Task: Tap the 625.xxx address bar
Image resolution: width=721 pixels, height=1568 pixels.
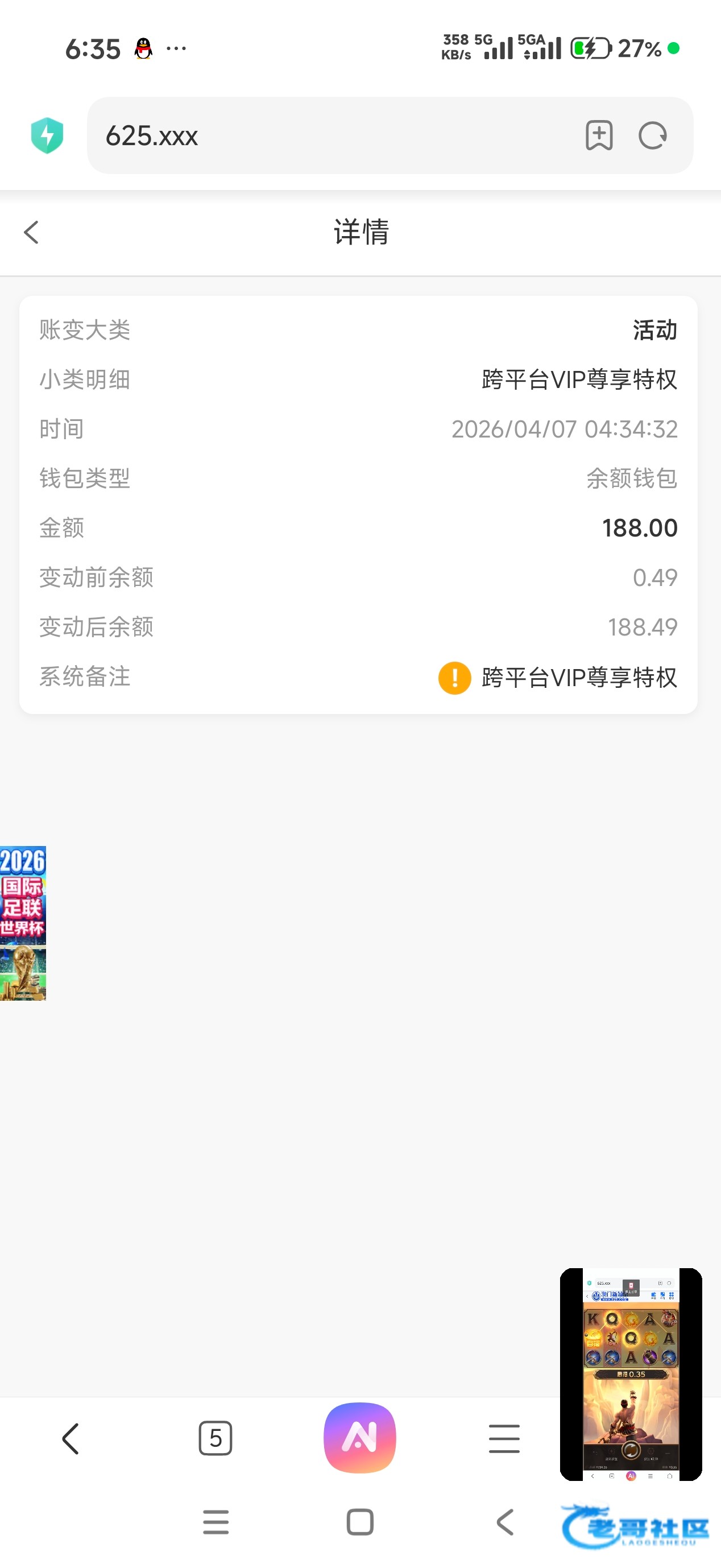Action: pos(329,135)
